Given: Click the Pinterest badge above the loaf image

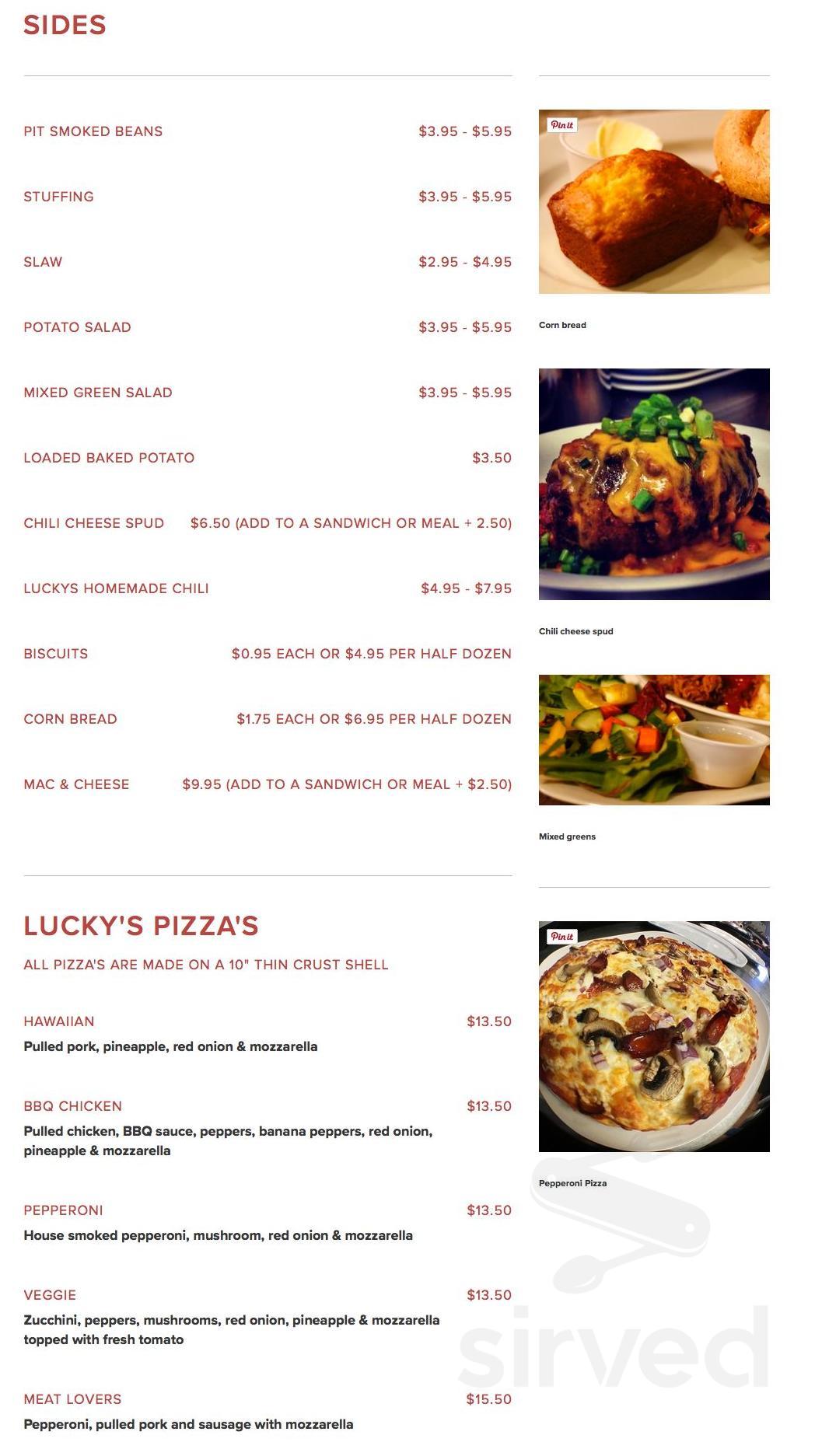Looking at the screenshot, I should 563,124.
